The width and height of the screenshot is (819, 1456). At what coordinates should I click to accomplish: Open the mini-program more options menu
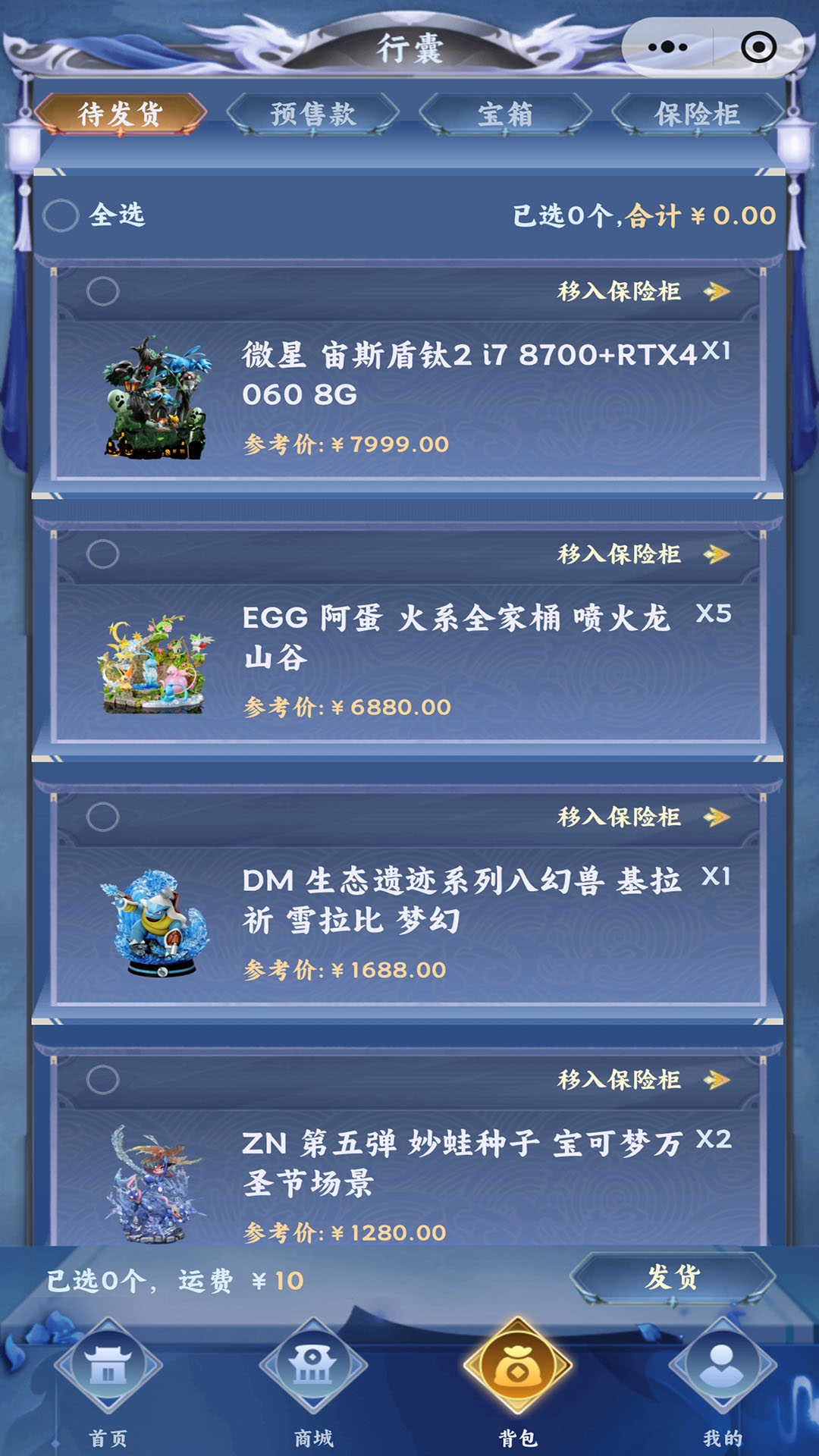click(x=667, y=47)
